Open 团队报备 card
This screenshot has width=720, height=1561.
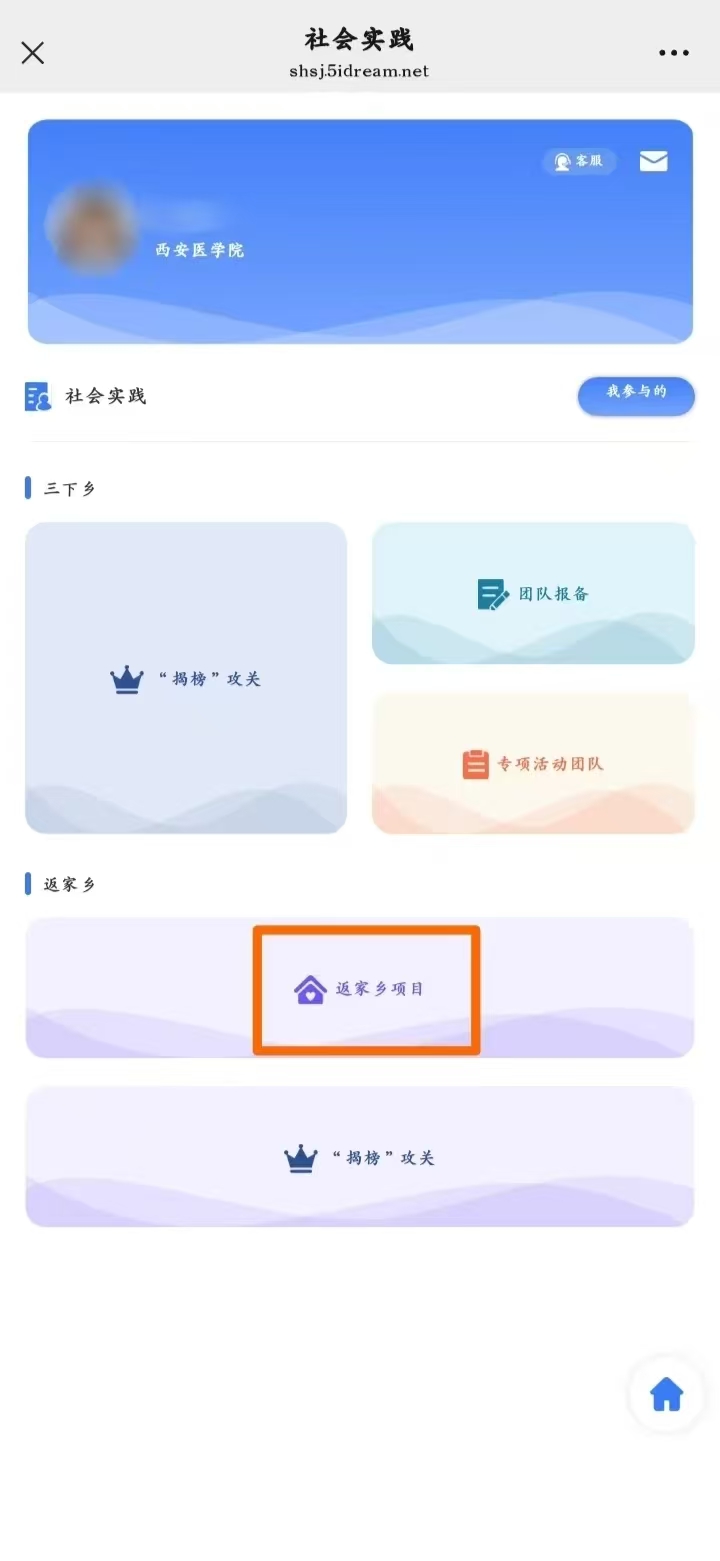click(533, 593)
